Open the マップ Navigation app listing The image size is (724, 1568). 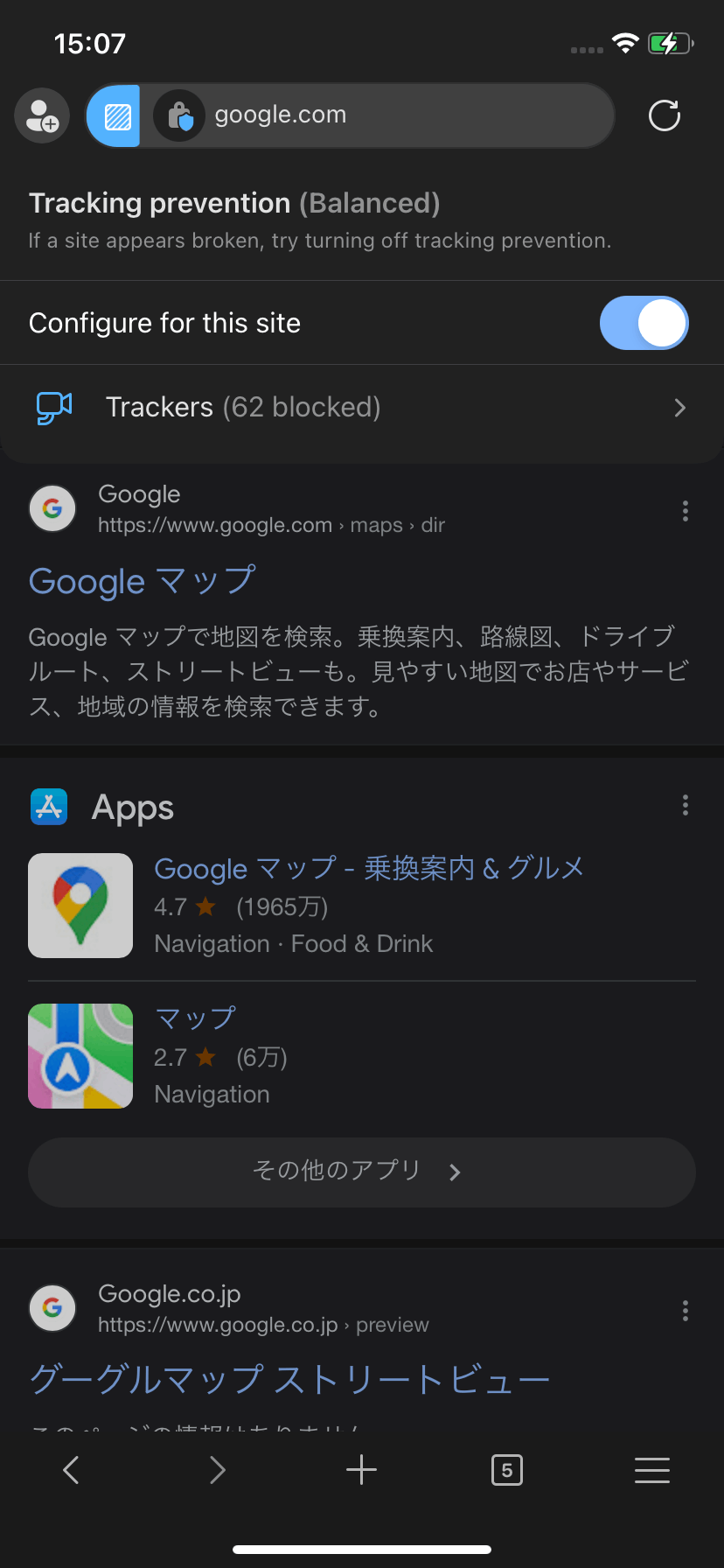click(362, 1056)
